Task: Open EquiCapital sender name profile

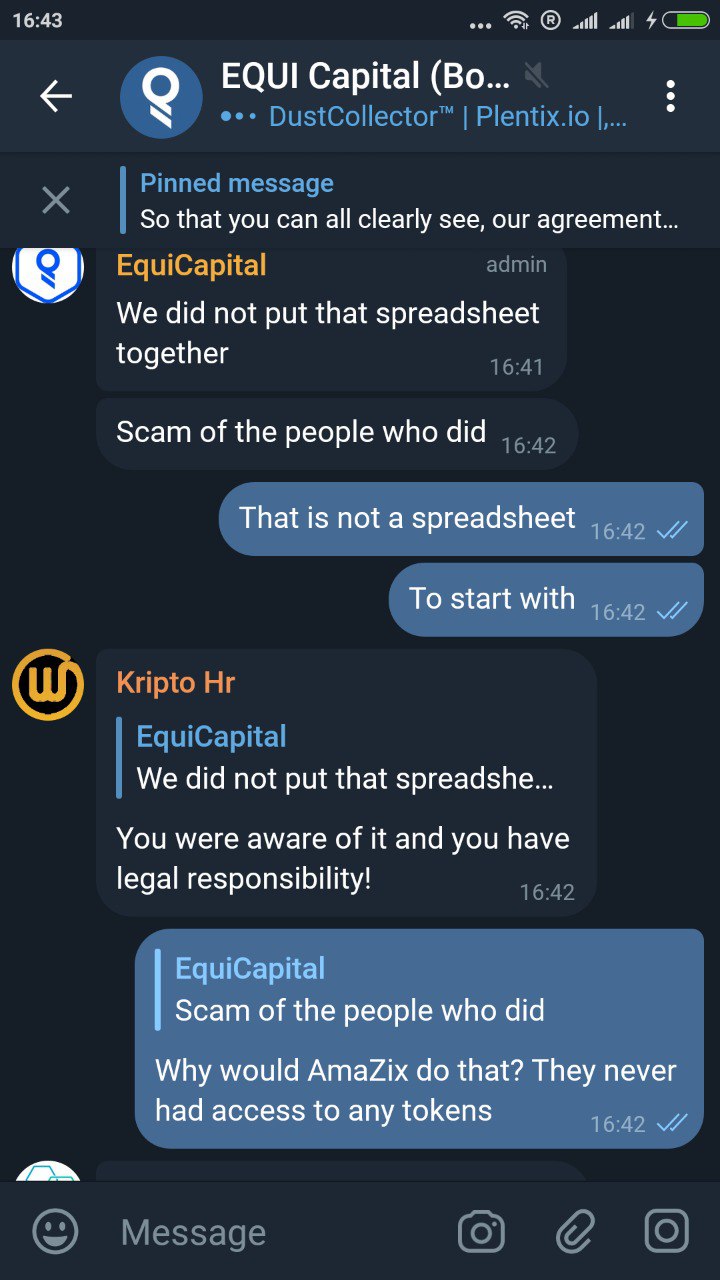Action: [x=191, y=265]
